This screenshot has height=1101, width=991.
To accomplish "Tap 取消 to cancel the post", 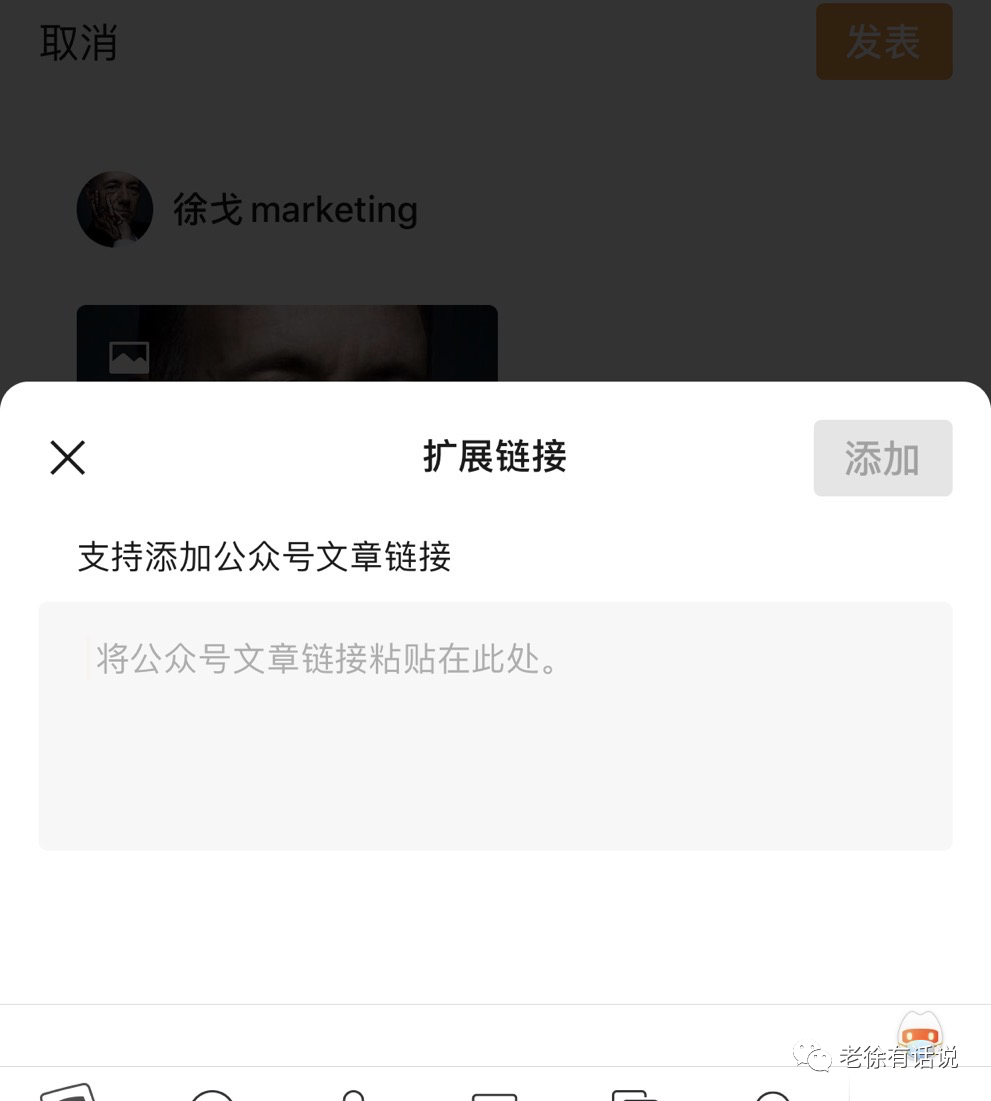I will click(x=79, y=42).
